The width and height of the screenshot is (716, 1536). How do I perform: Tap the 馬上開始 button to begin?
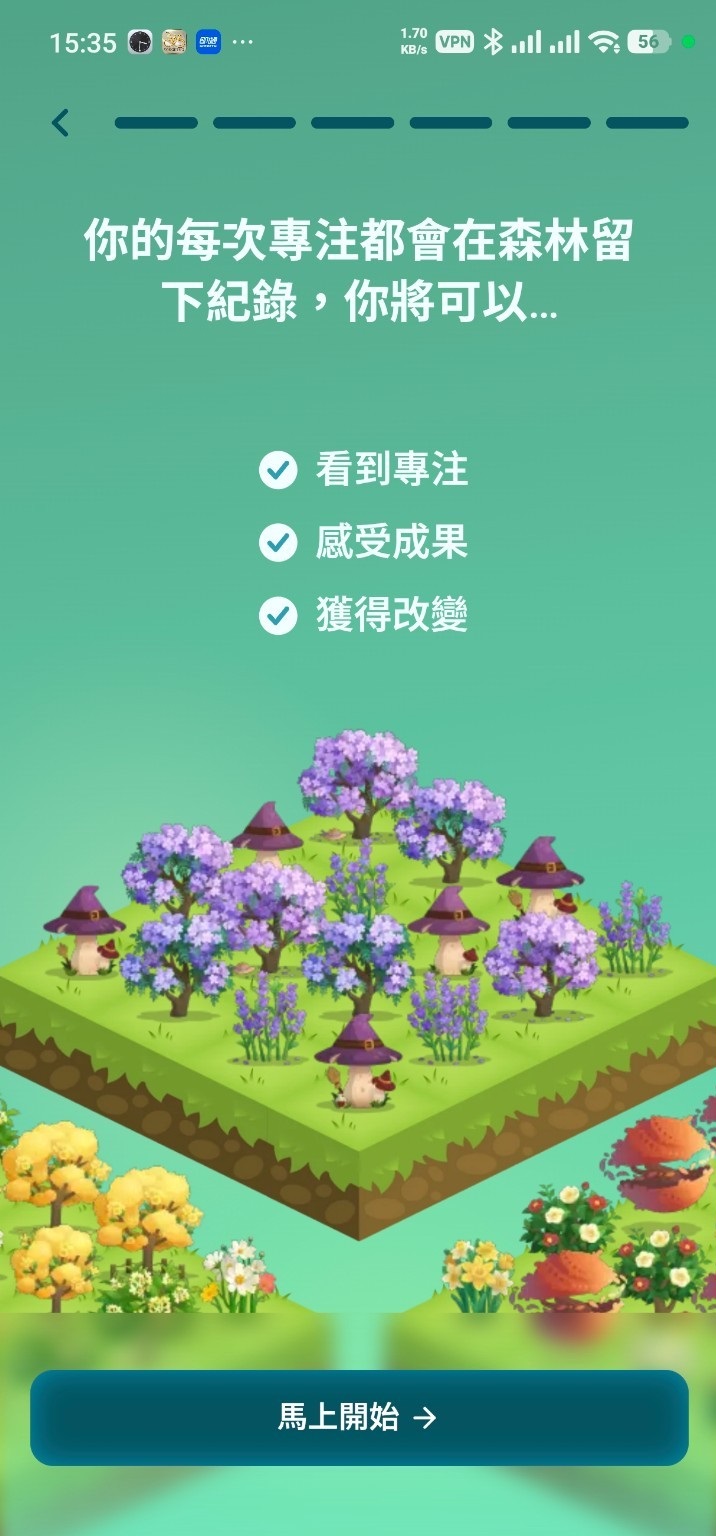pyautogui.click(x=358, y=1417)
